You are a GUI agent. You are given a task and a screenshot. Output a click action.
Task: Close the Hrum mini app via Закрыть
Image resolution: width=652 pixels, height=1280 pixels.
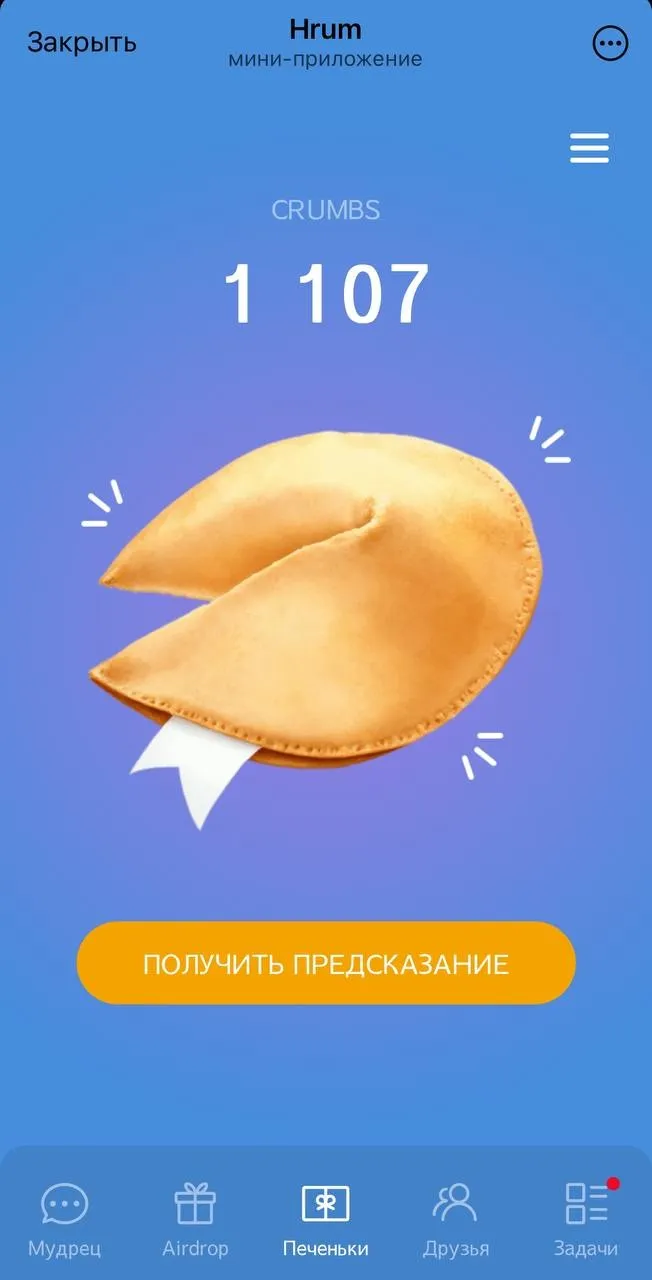81,42
